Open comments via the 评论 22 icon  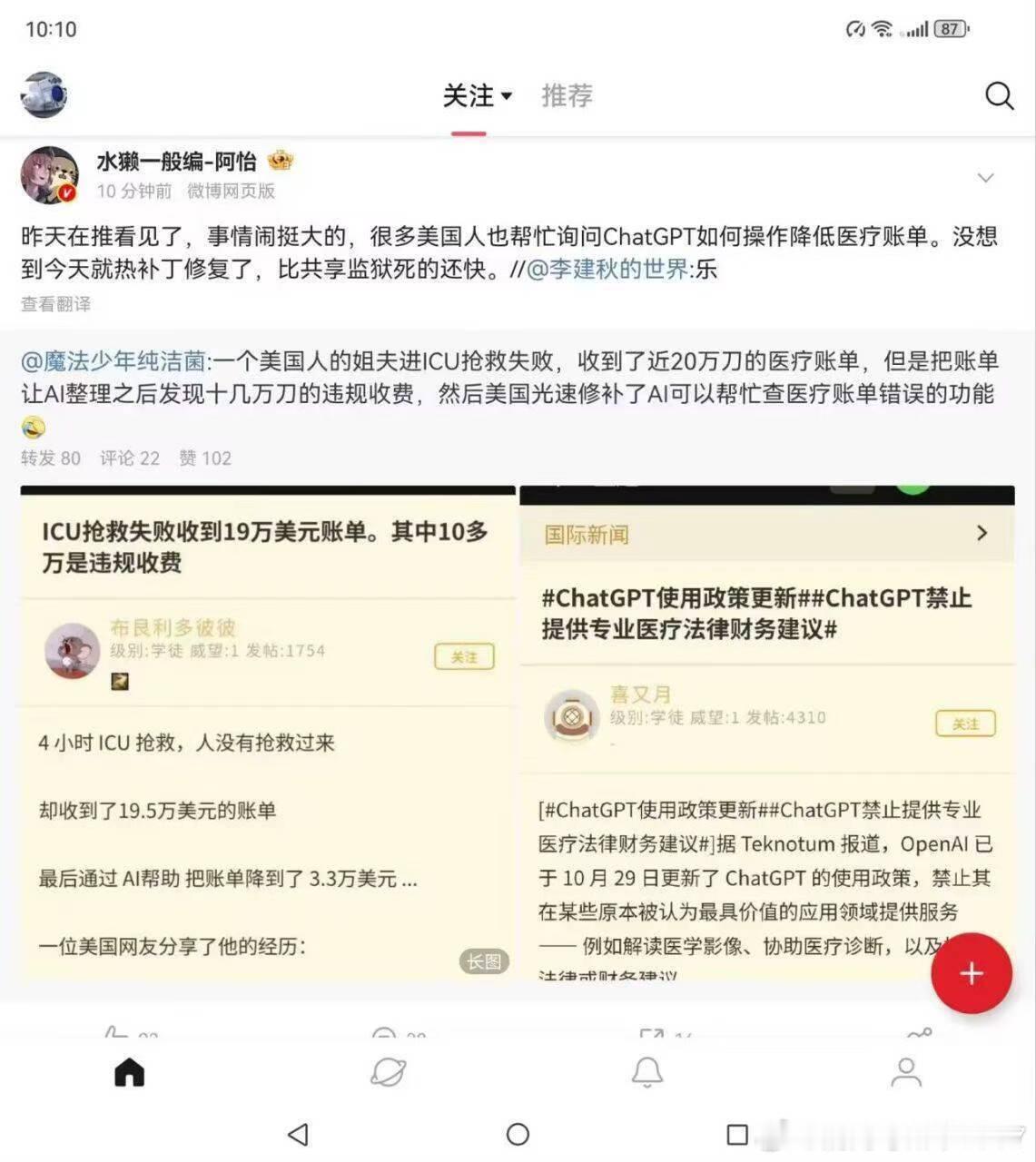[x=128, y=458]
